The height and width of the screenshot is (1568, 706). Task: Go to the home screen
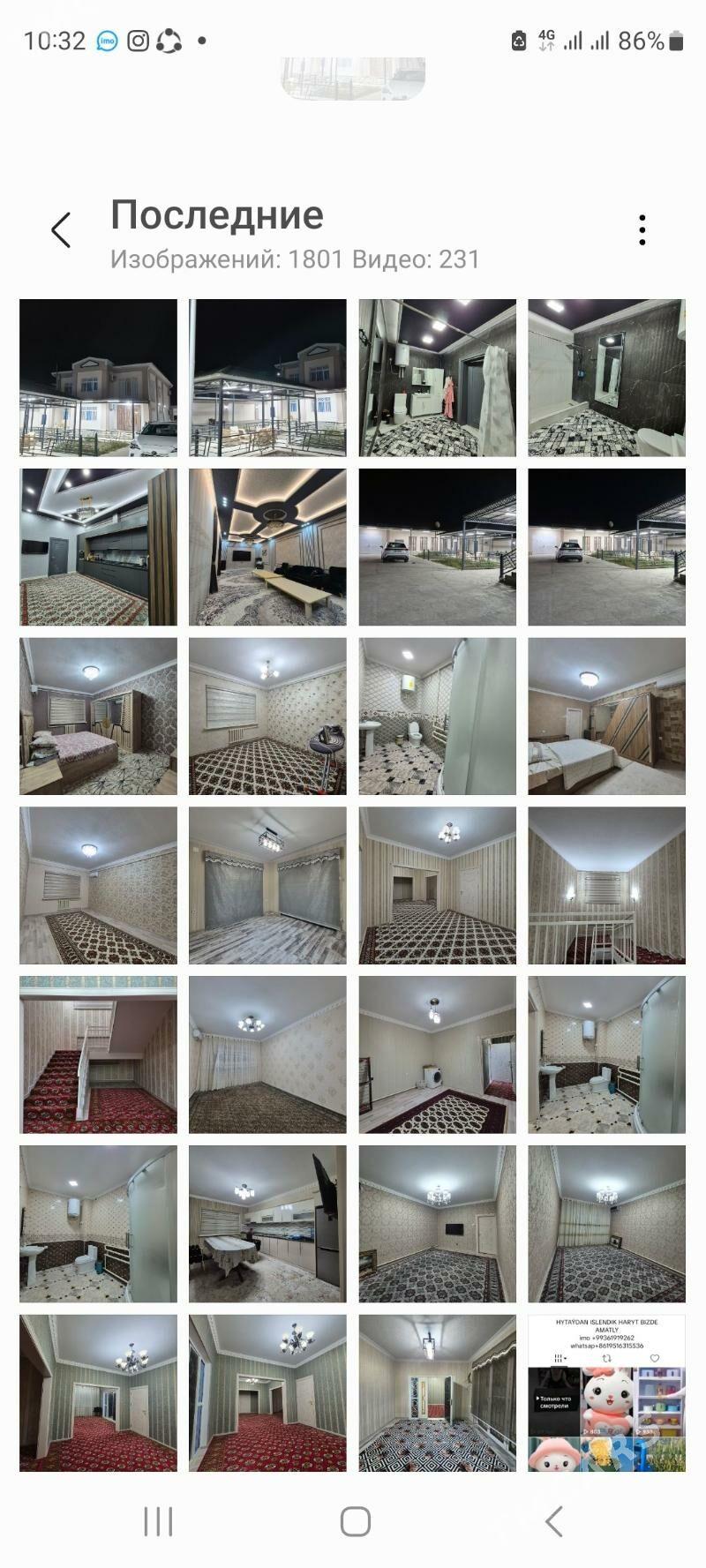coord(355,1521)
